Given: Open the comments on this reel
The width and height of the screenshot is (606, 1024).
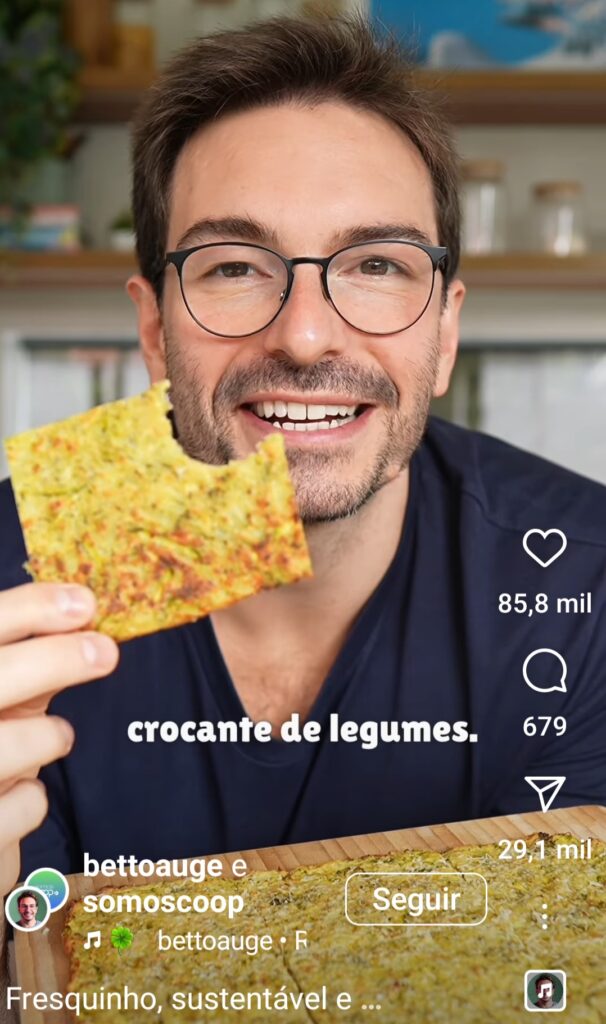Looking at the screenshot, I should [544, 671].
